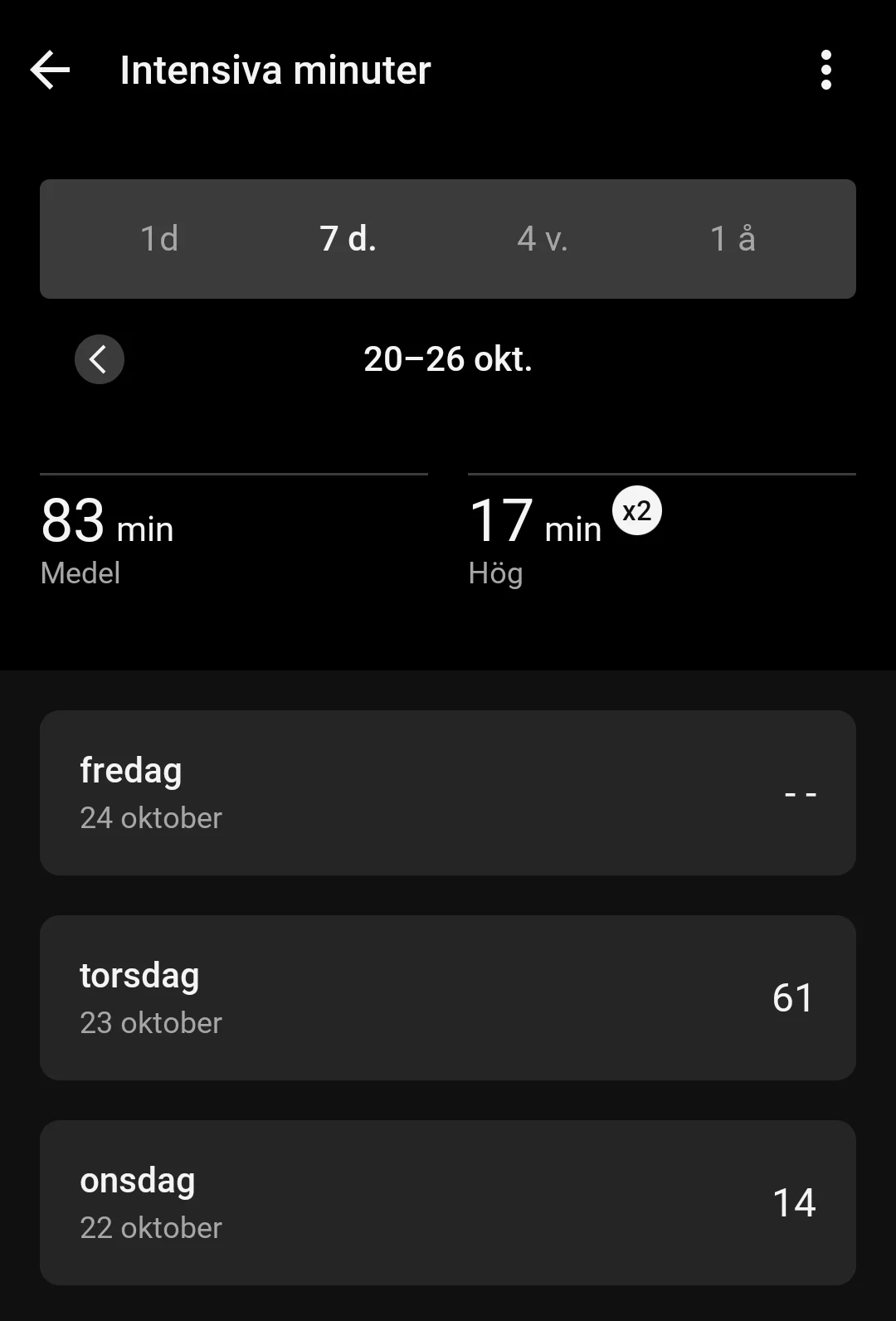Select the back chevron for earlier week
The image size is (896, 1321).
tap(99, 359)
